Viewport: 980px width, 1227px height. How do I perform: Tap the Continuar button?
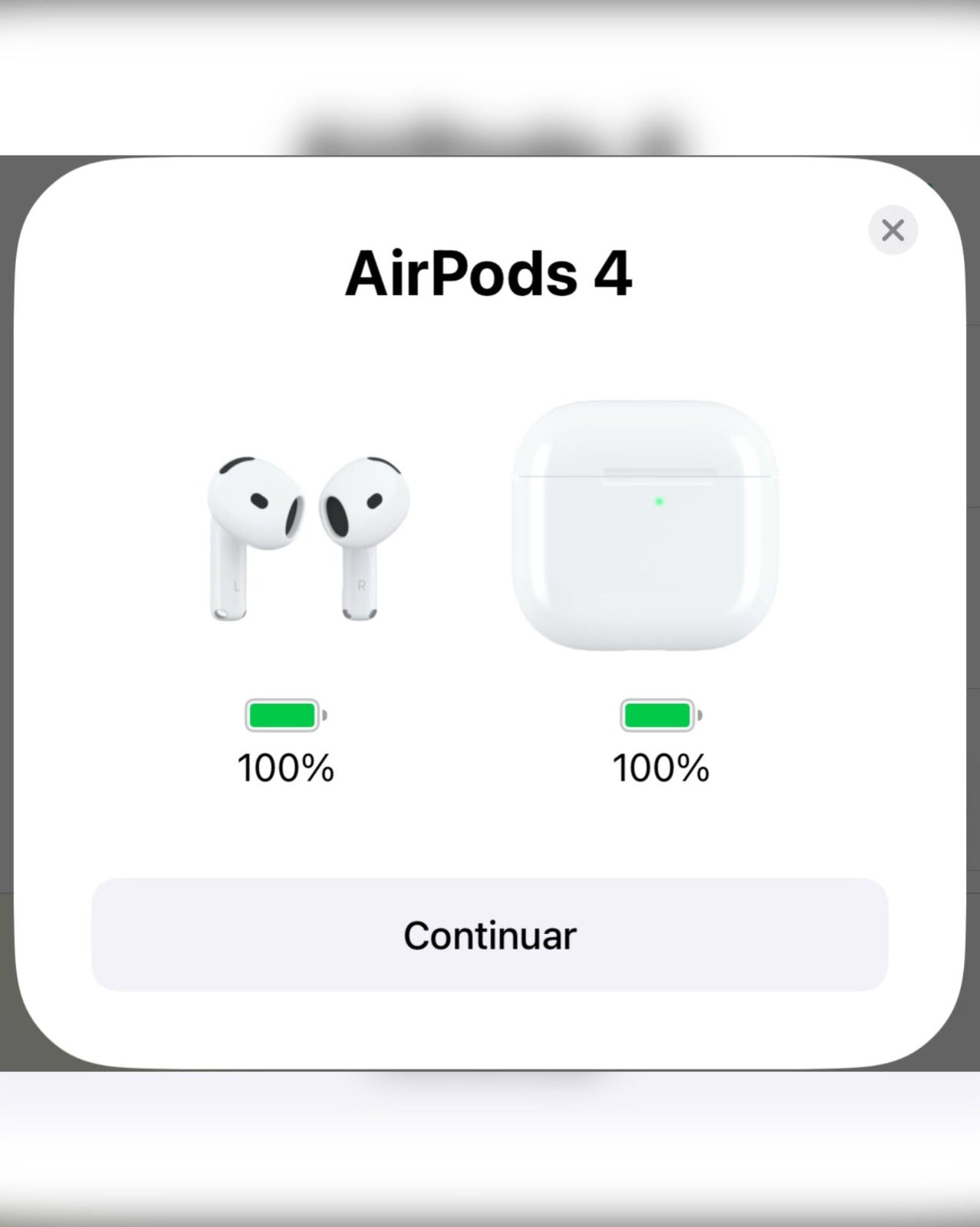(x=489, y=935)
